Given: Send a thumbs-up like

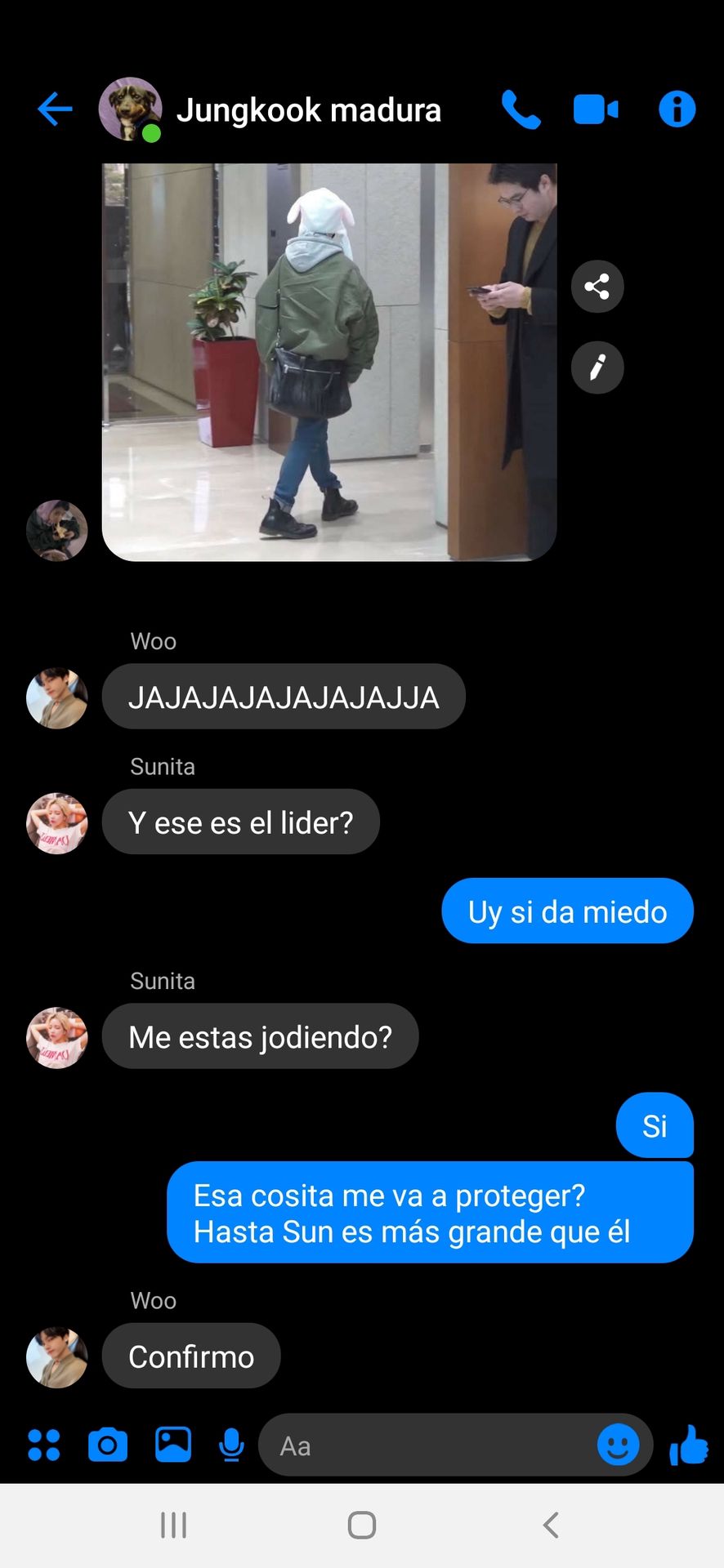Looking at the screenshot, I should [x=688, y=1445].
